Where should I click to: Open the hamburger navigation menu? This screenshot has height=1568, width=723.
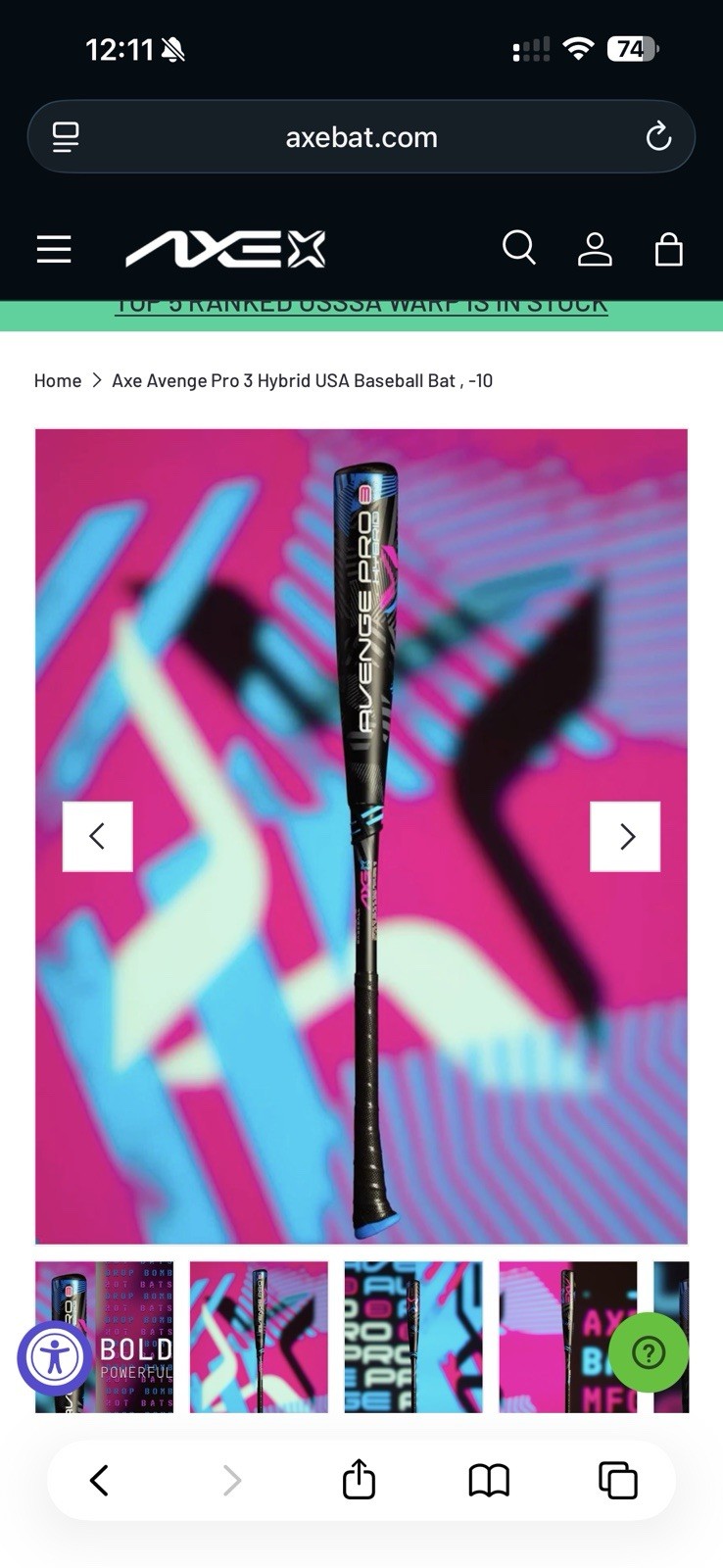click(x=54, y=249)
